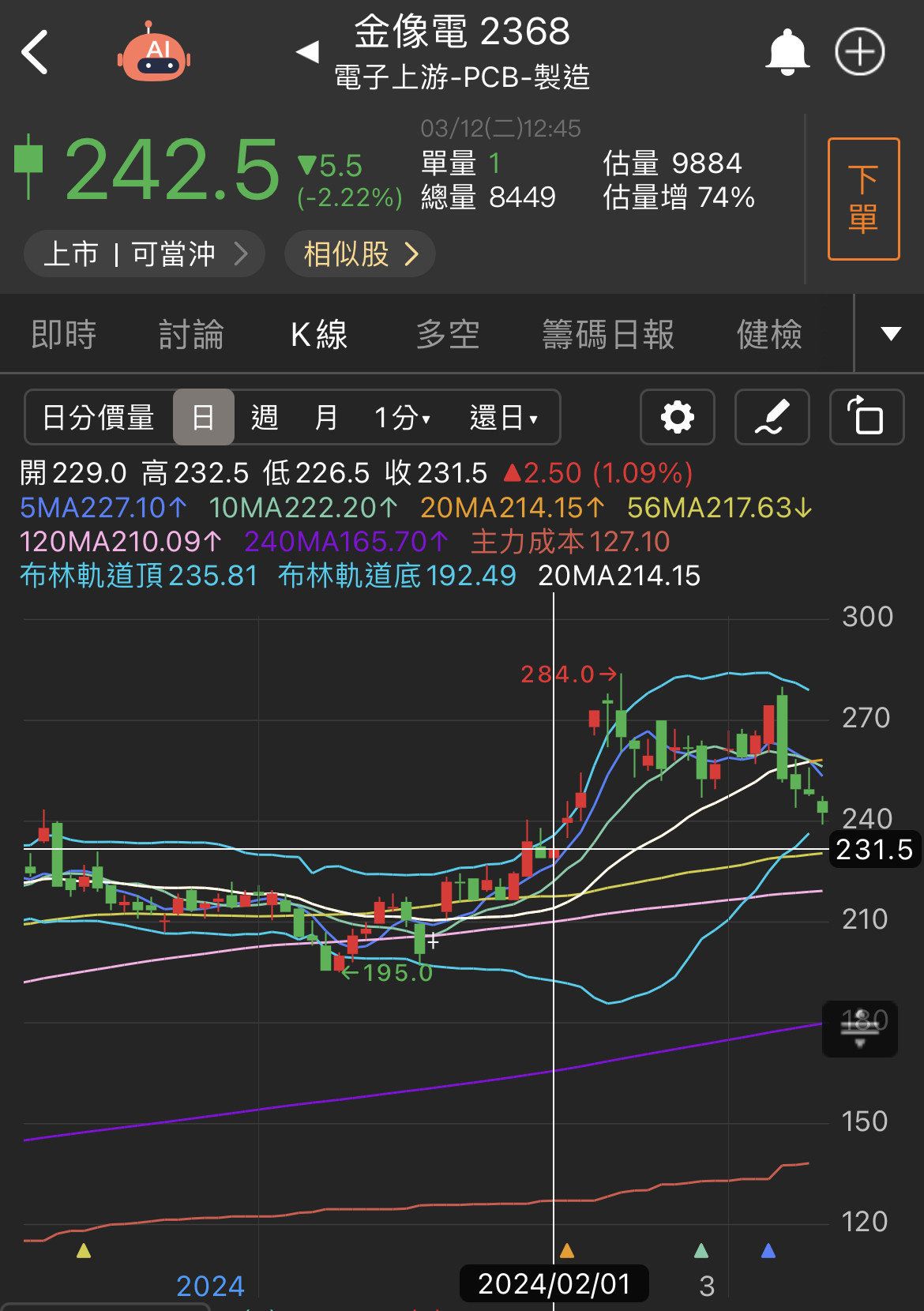Tap the orange 下單 order button
Viewport: 924px width, 1311px height.
pyautogui.click(x=863, y=199)
